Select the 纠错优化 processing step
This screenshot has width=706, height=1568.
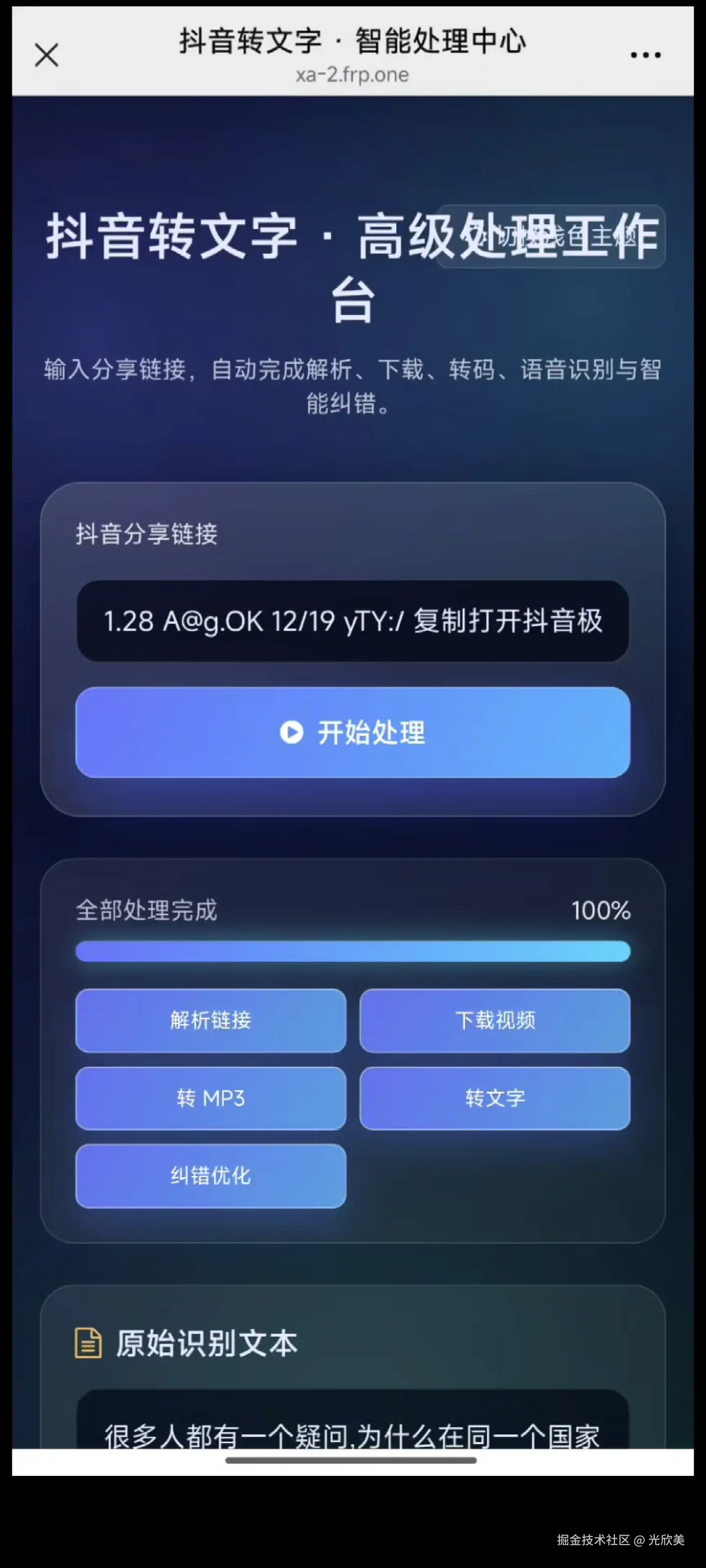point(210,1176)
